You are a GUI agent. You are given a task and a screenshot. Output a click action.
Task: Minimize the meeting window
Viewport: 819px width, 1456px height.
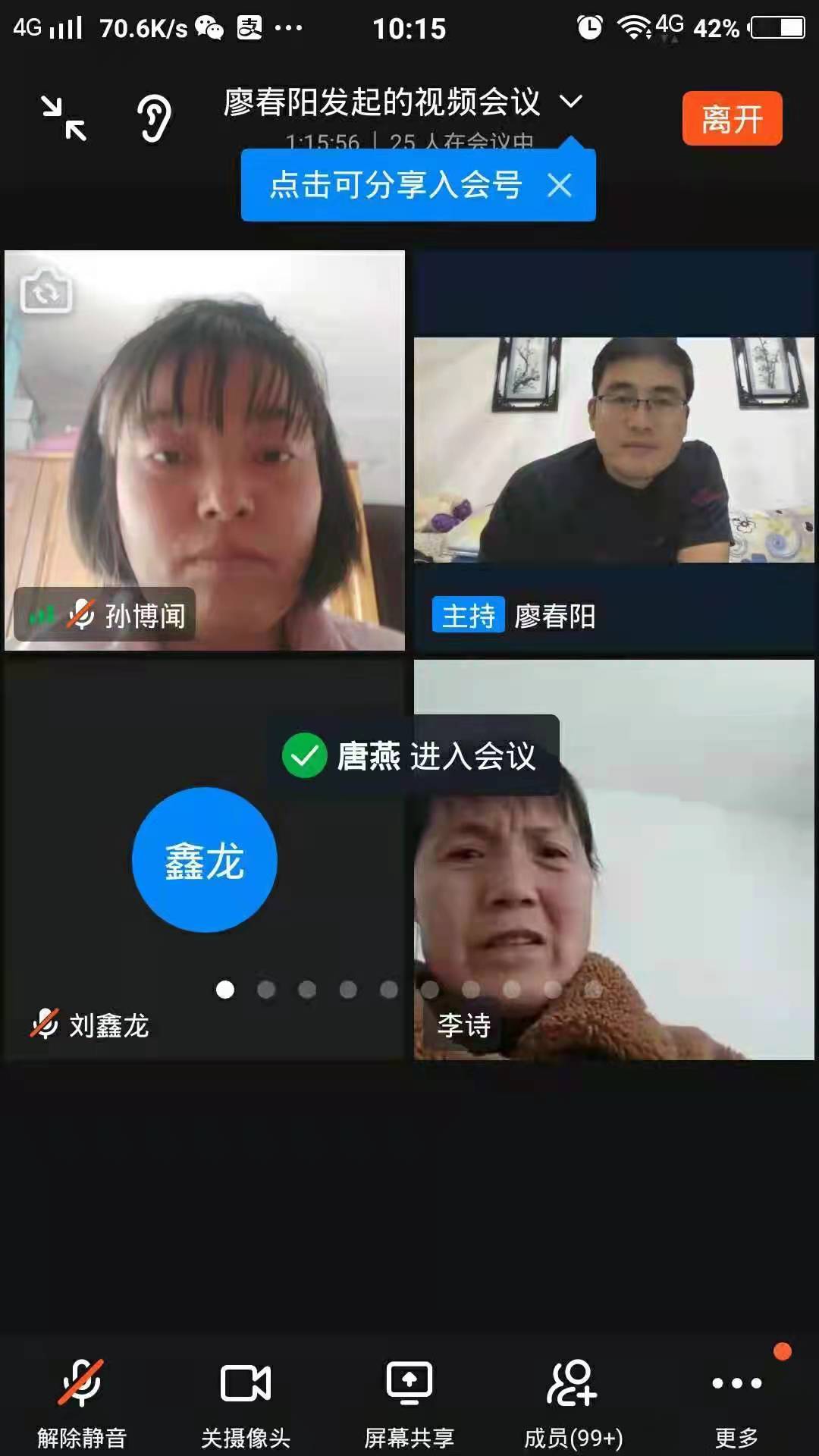point(64,118)
